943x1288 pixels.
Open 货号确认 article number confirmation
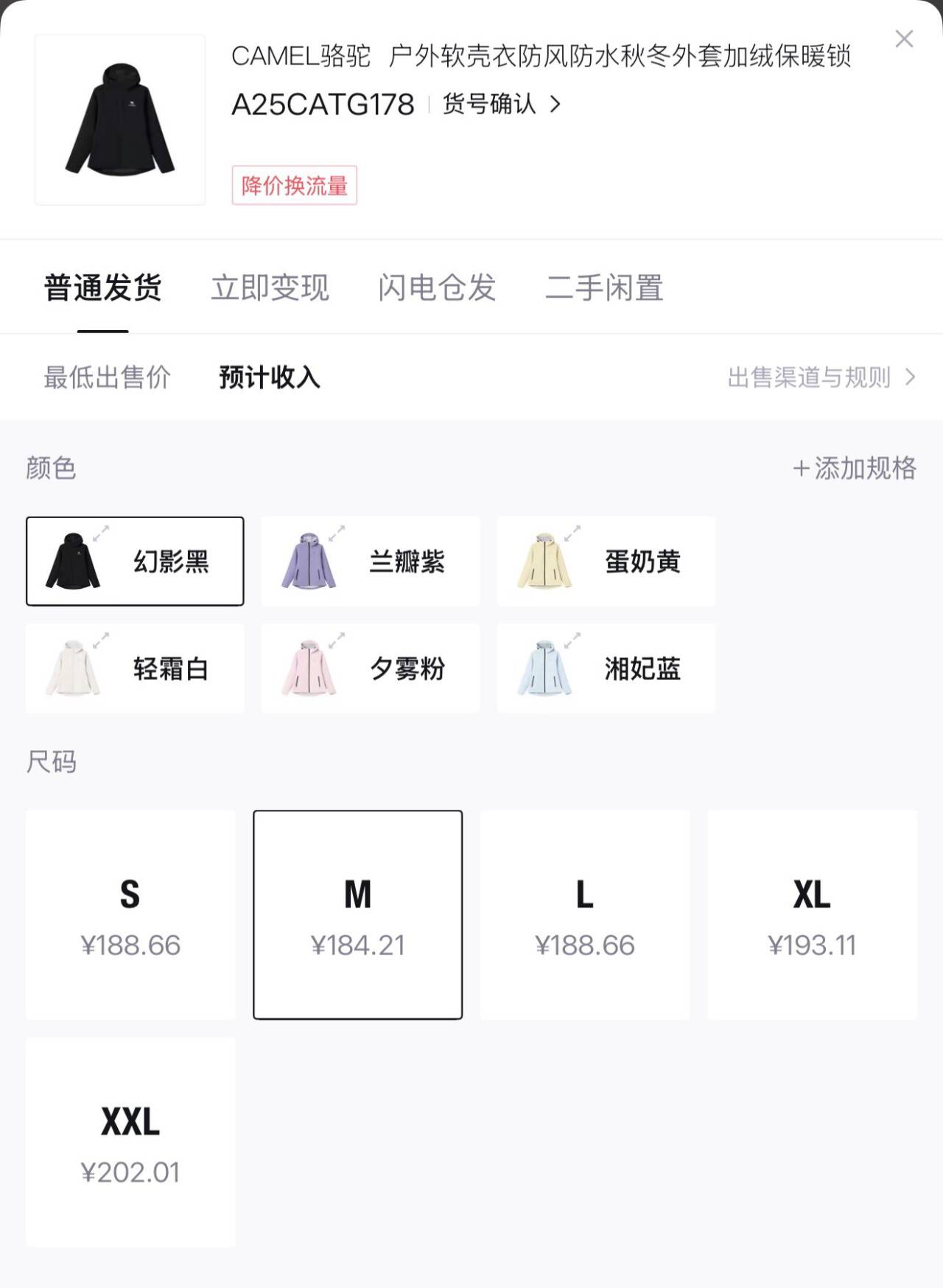501,105
